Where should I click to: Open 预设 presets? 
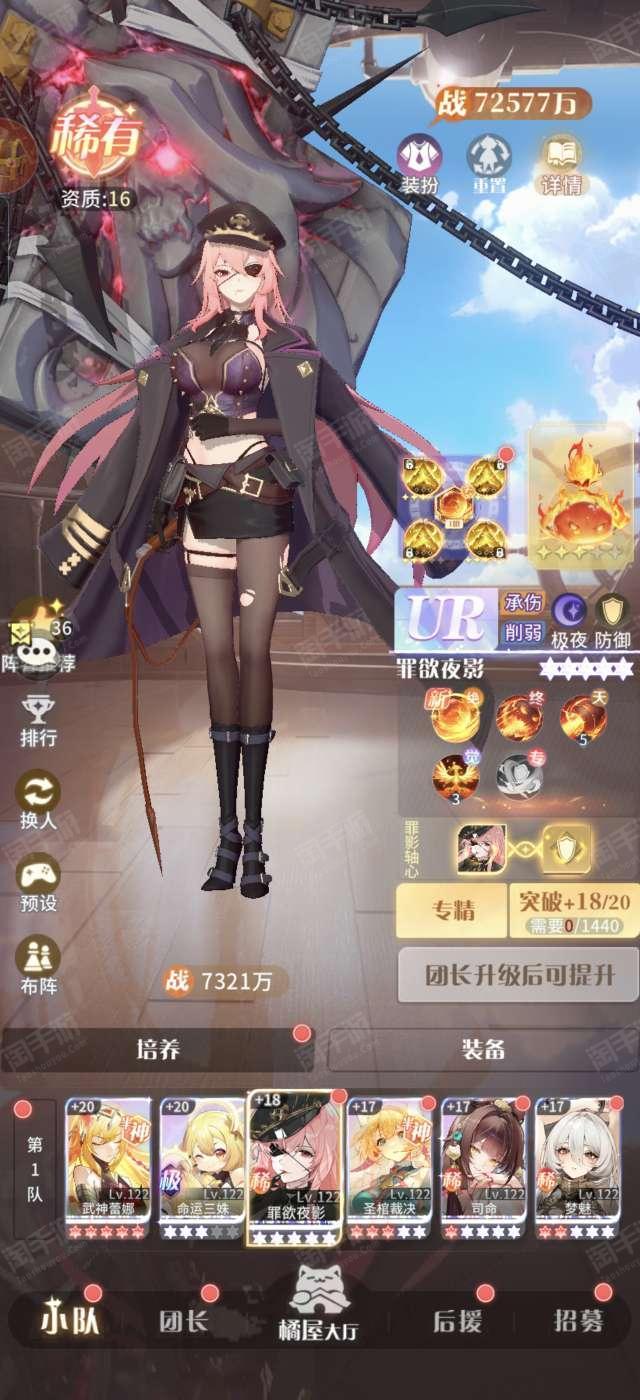(x=38, y=884)
